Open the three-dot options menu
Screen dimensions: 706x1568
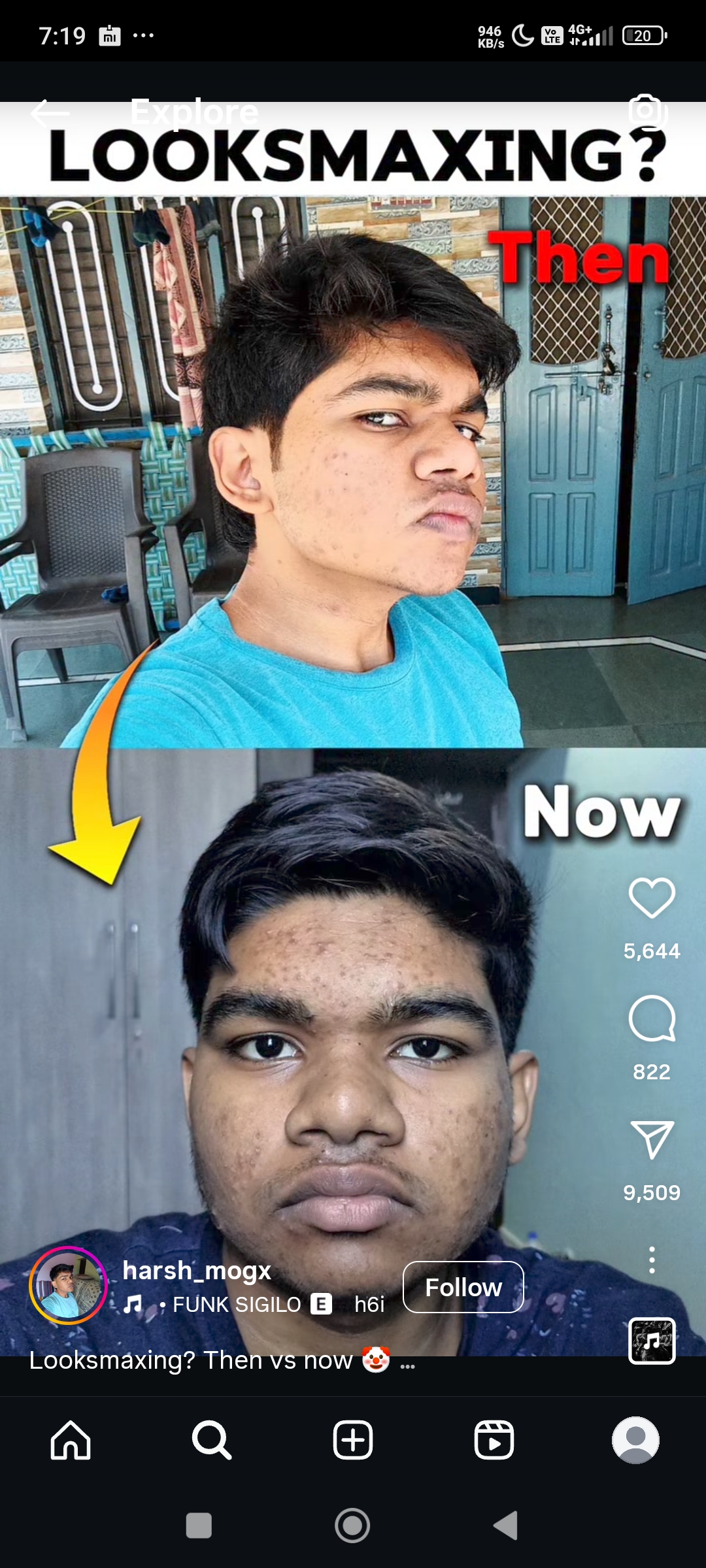click(x=652, y=1260)
